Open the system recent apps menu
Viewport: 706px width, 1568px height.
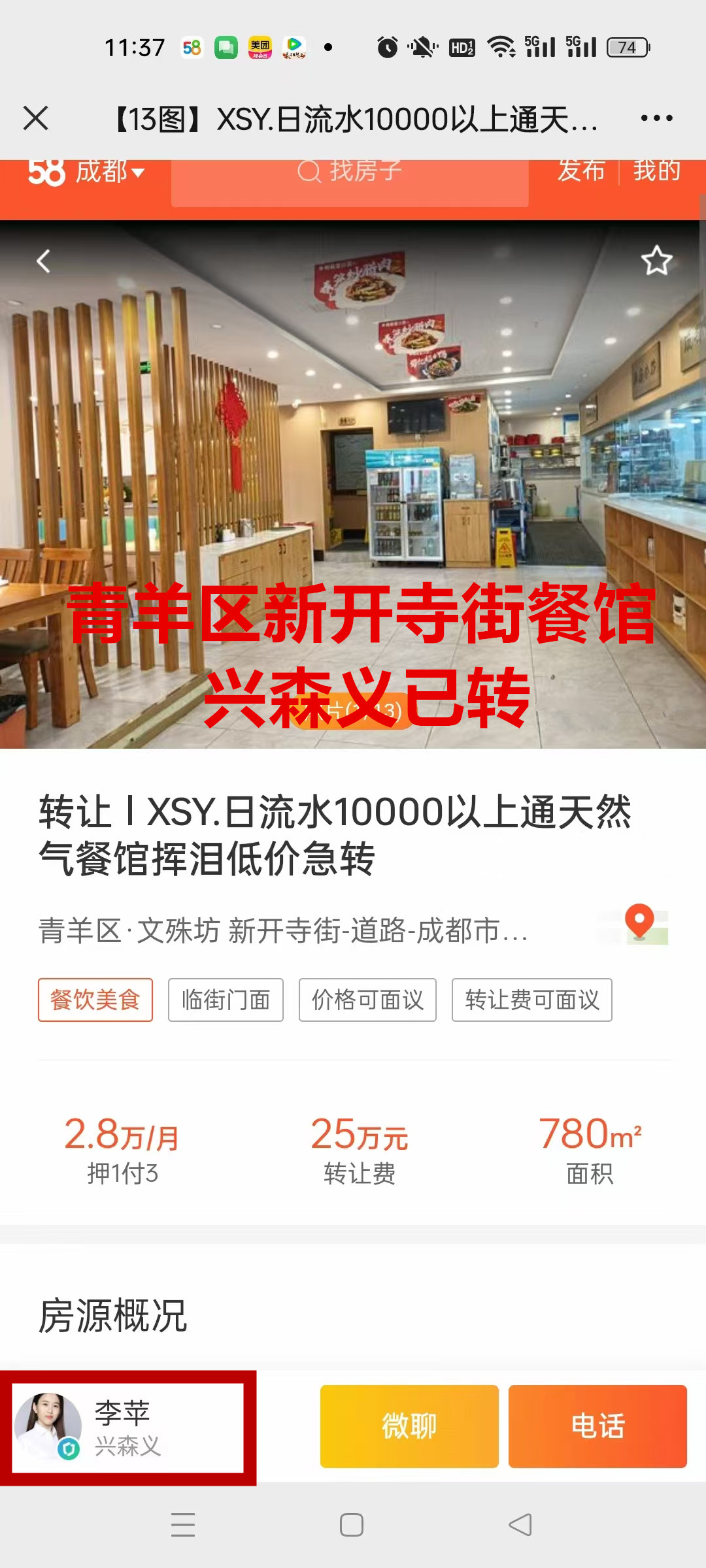click(183, 1526)
